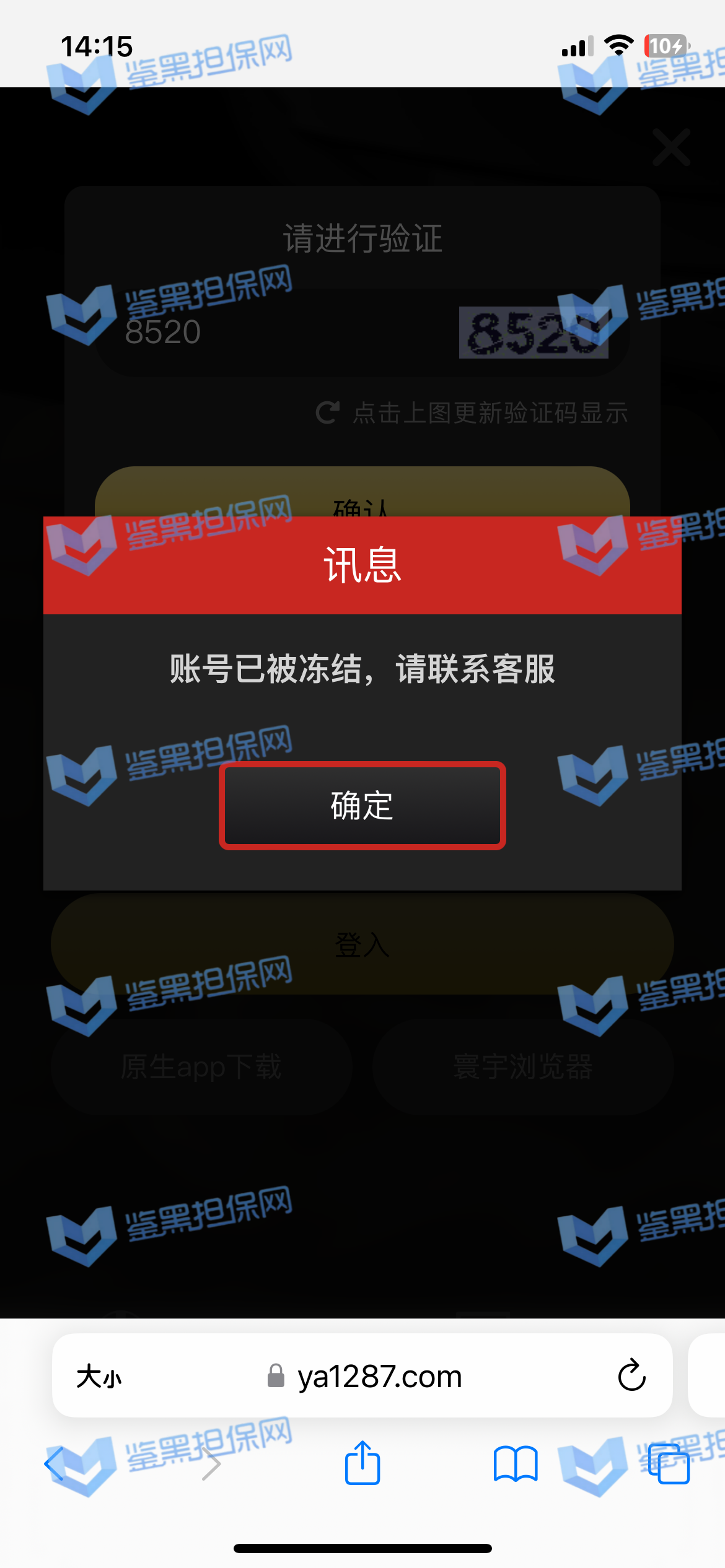Close the verification popup with X
Viewport: 725px width, 1568px height.
672,147
